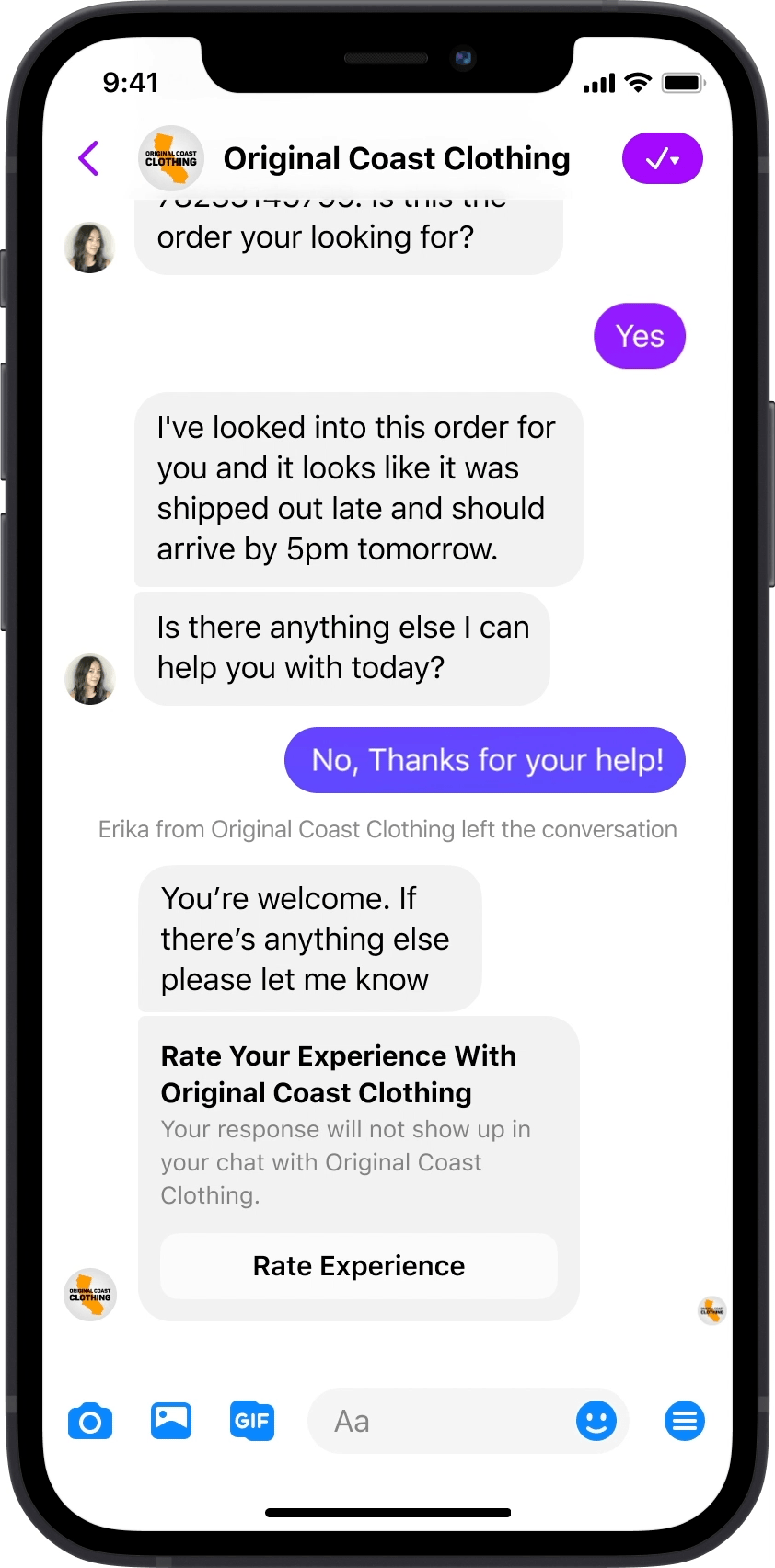Open the GIF picker
The image size is (775, 1568).
[x=252, y=1421]
